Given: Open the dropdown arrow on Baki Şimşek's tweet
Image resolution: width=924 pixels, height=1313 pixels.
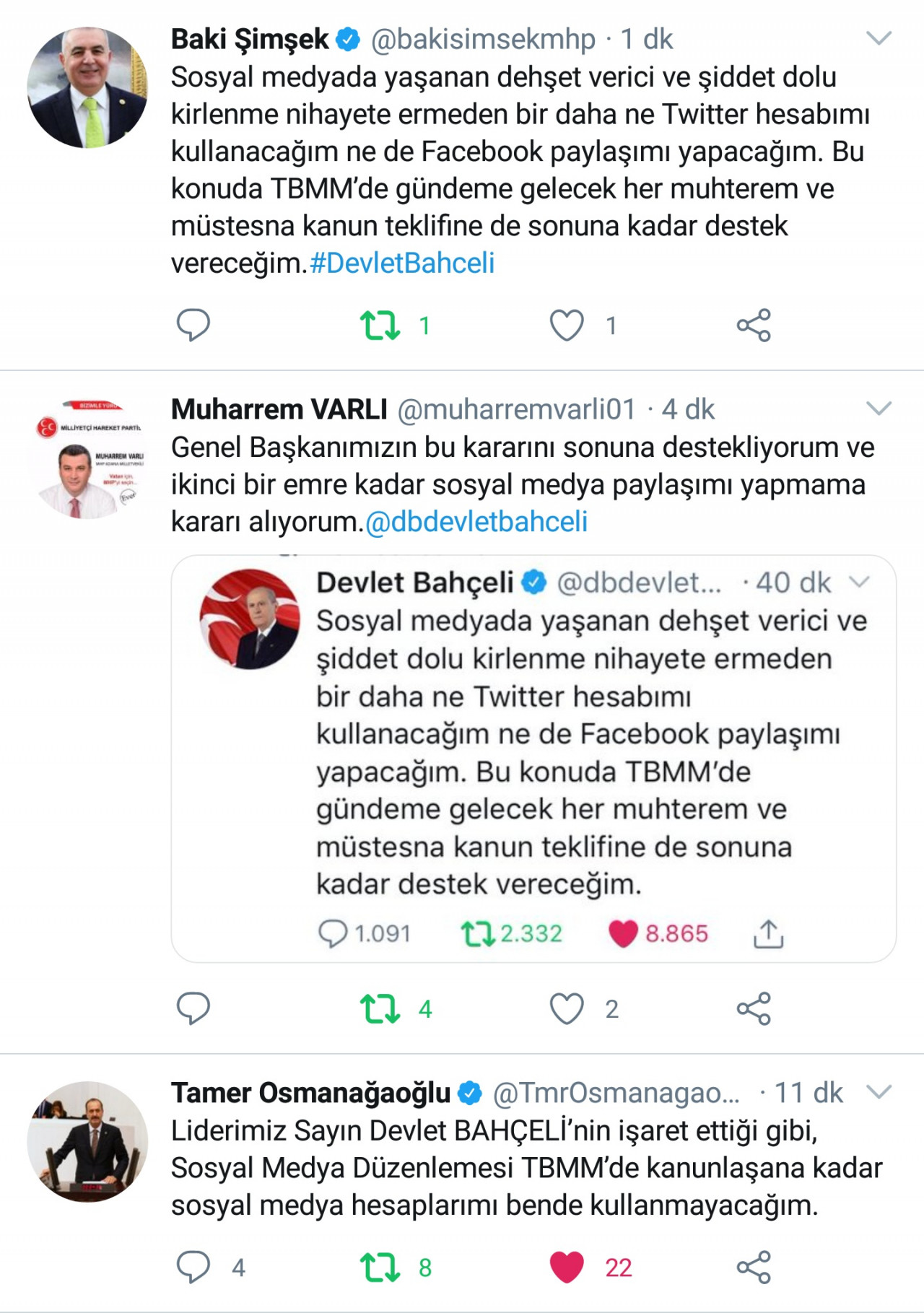Looking at the screenshot, I should [879, 38].
